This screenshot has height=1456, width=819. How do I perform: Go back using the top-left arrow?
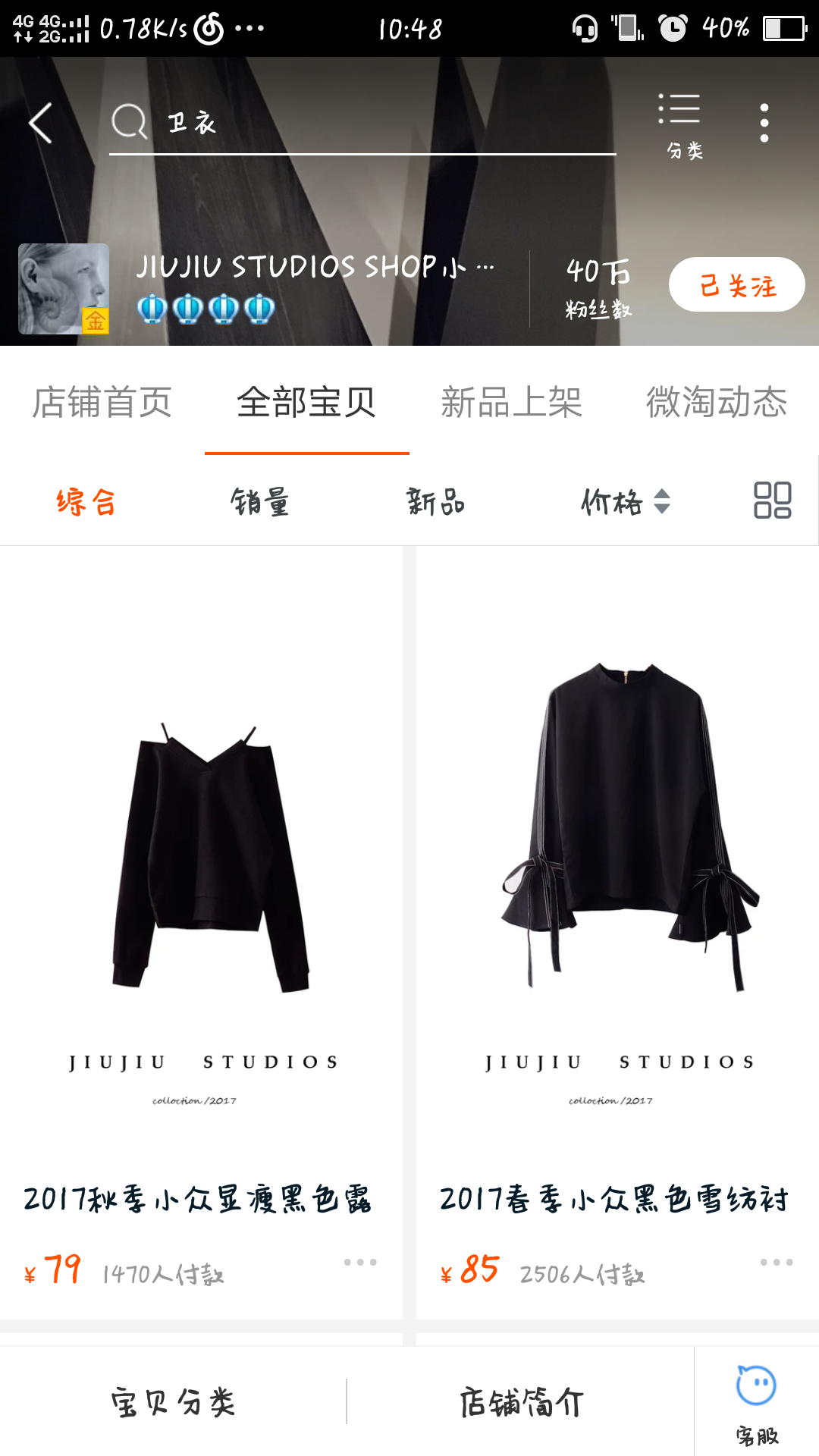[41, 123]
